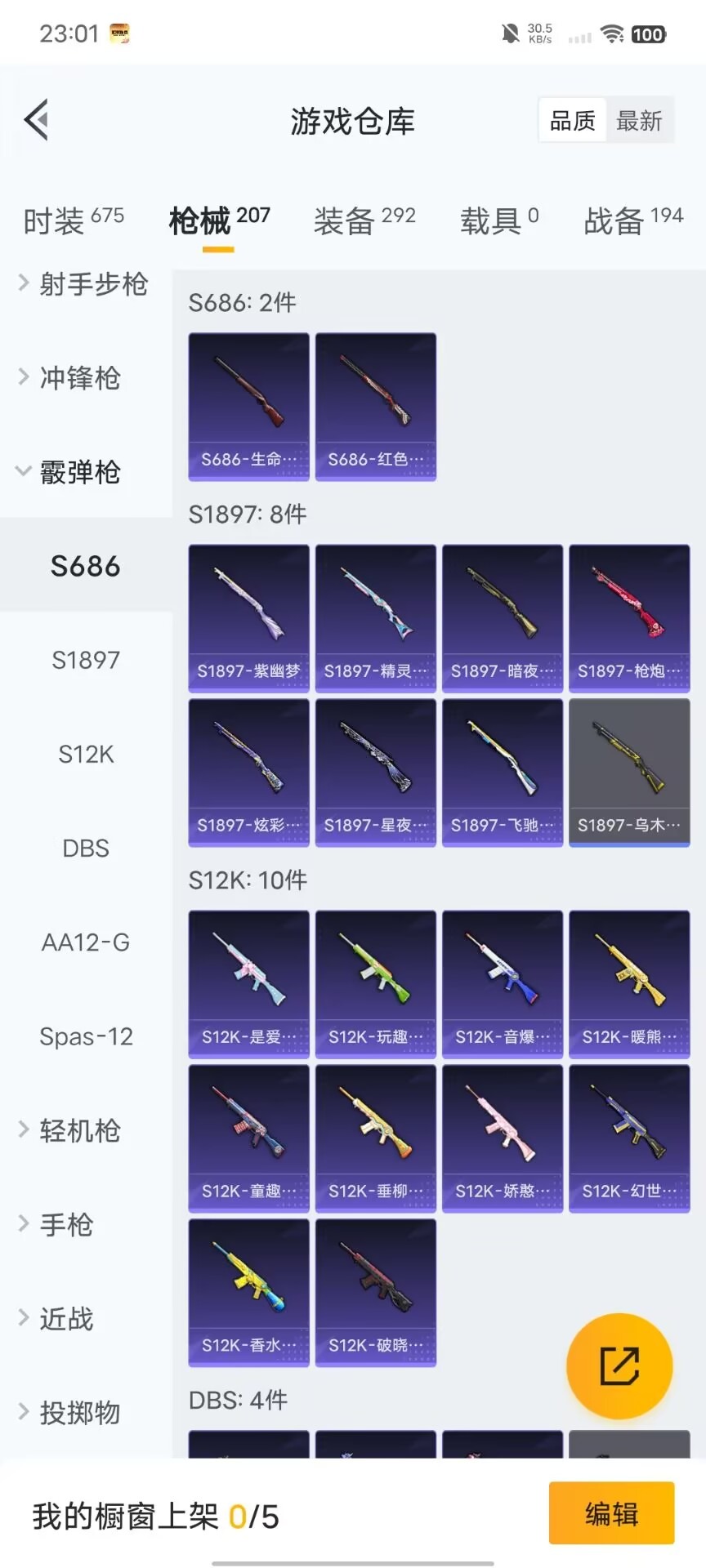Open the S1897-紫幽梦 skin tile
The height and width of the screenshot is (1568, 706).
pos(248,617)
